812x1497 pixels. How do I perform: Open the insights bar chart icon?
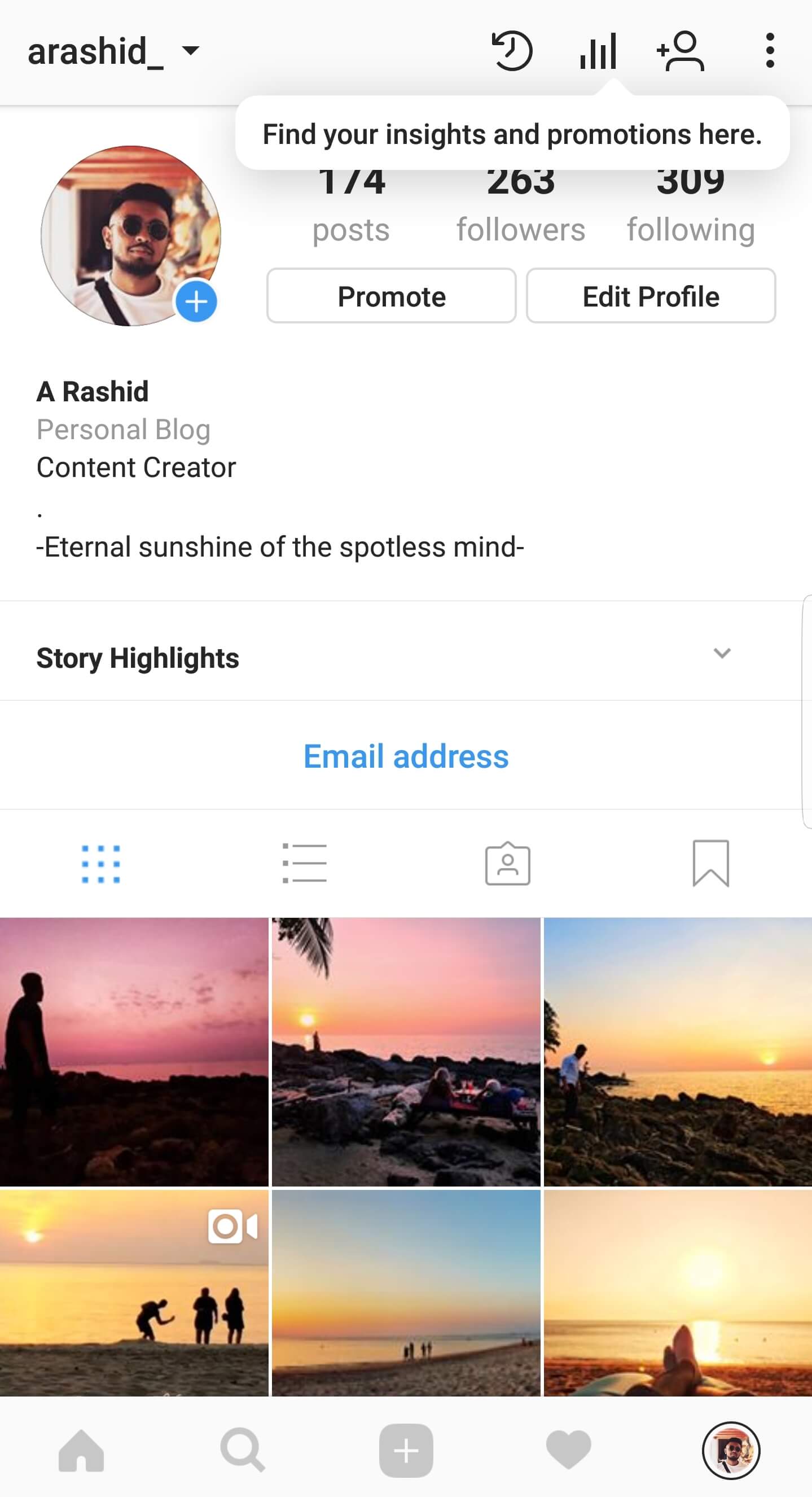point(598,51)
